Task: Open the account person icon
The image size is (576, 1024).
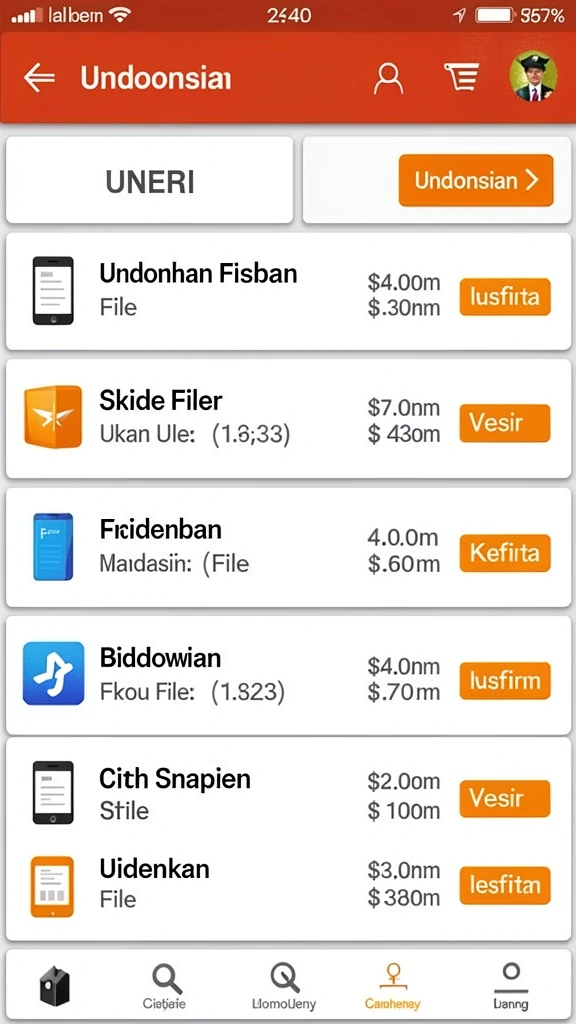Action: [x=388, y=79]
